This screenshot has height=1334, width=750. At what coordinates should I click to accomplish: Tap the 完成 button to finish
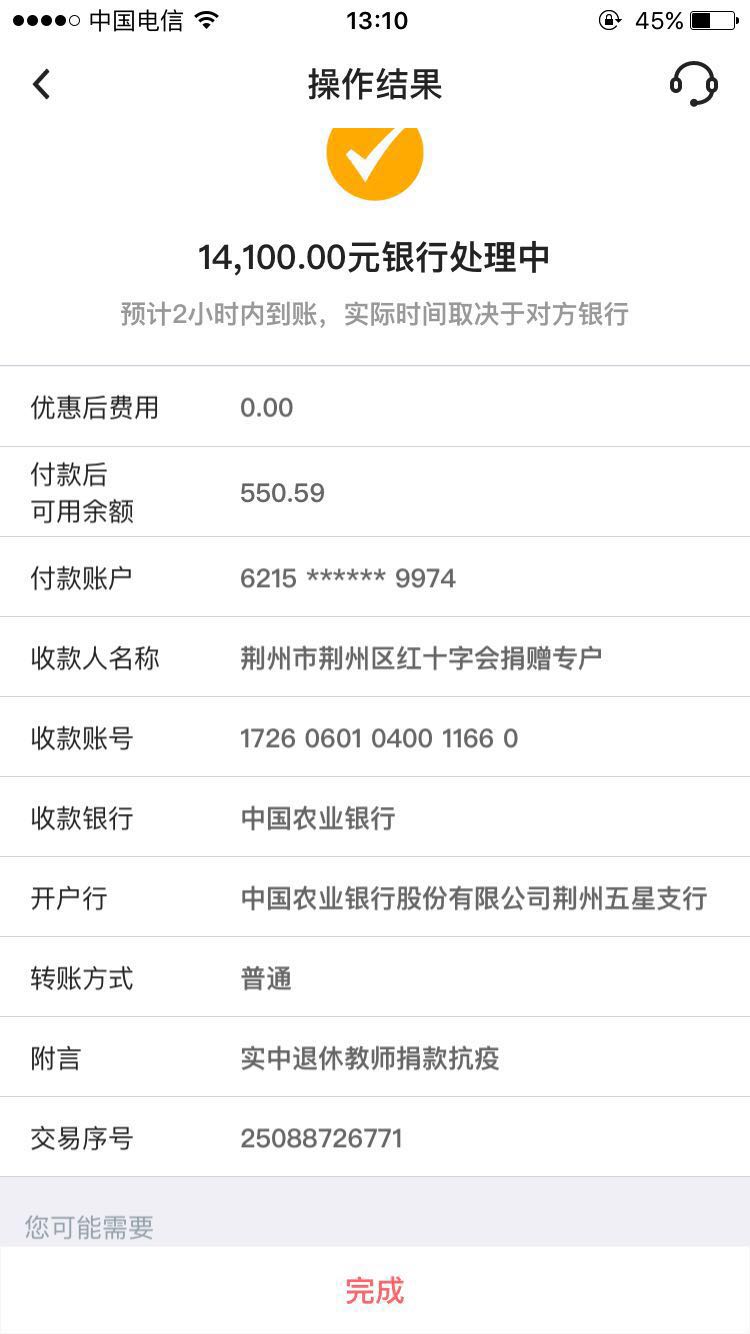375,1290
